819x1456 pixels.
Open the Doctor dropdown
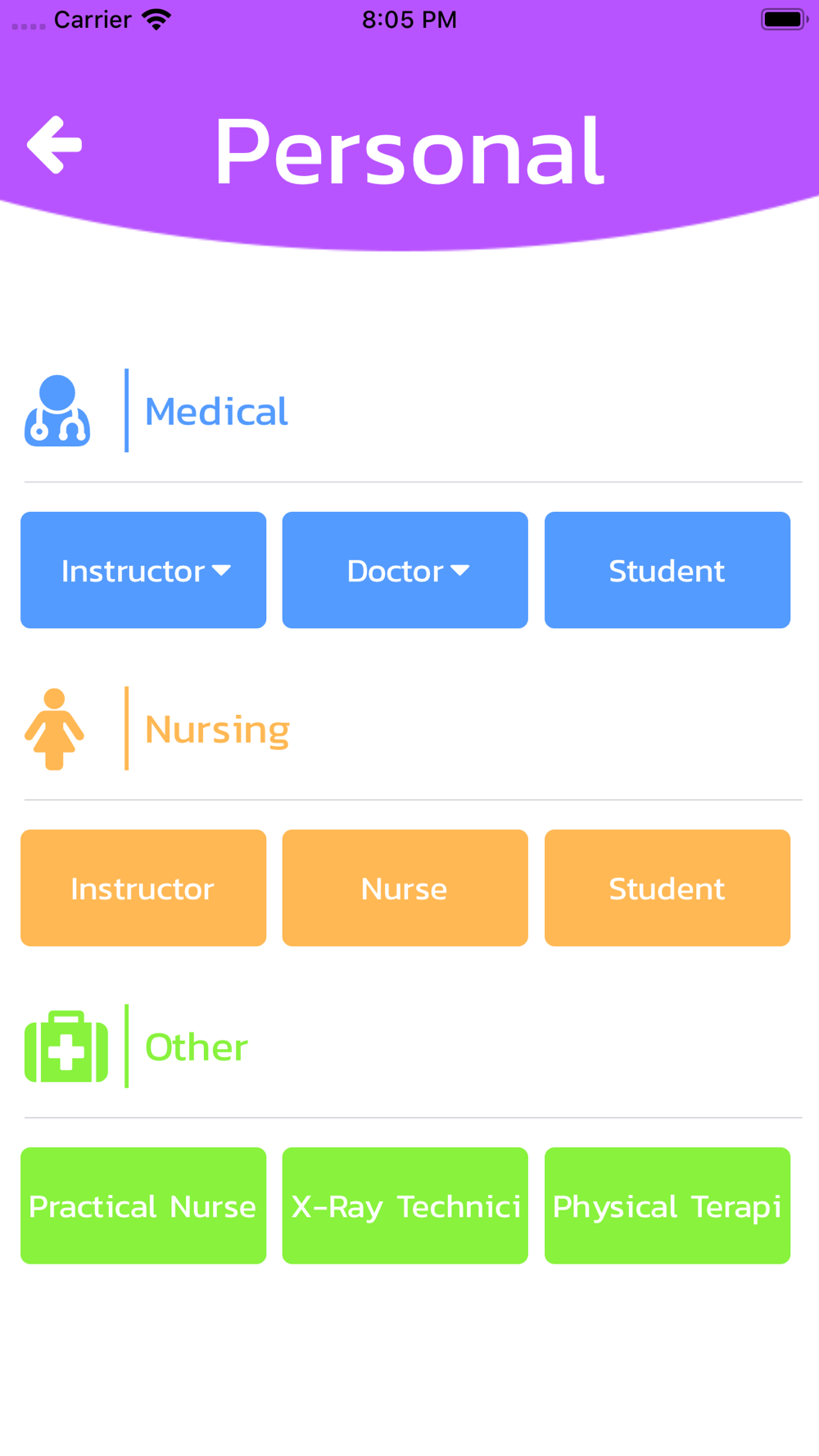coord(405,570)
